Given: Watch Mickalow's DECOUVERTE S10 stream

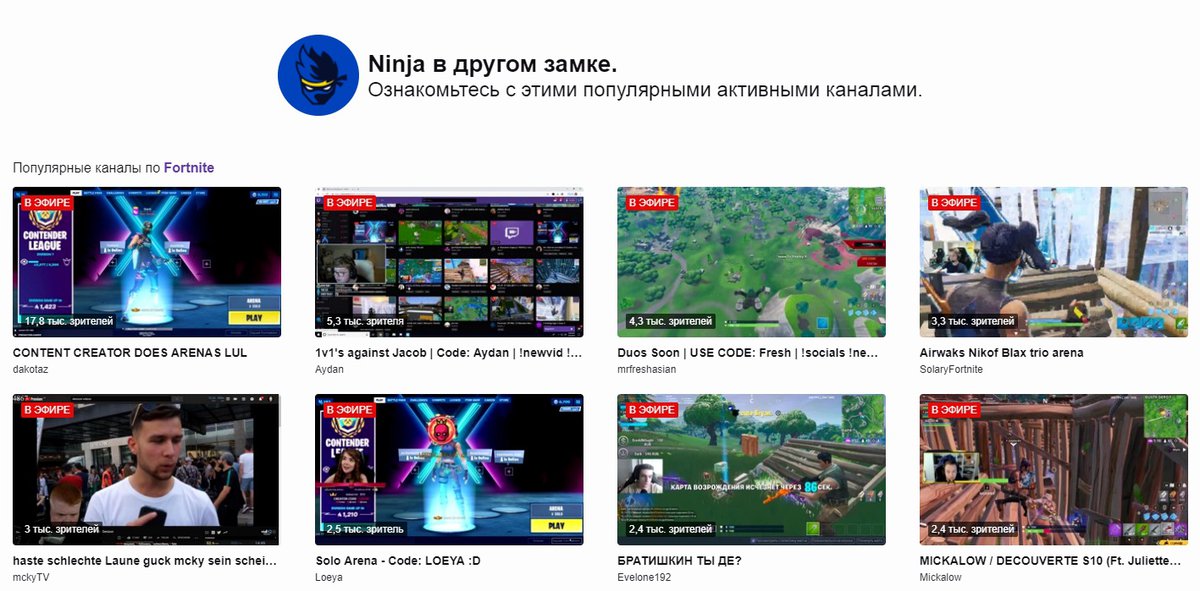Looking at the screenshot, I should coord(1053,469).
